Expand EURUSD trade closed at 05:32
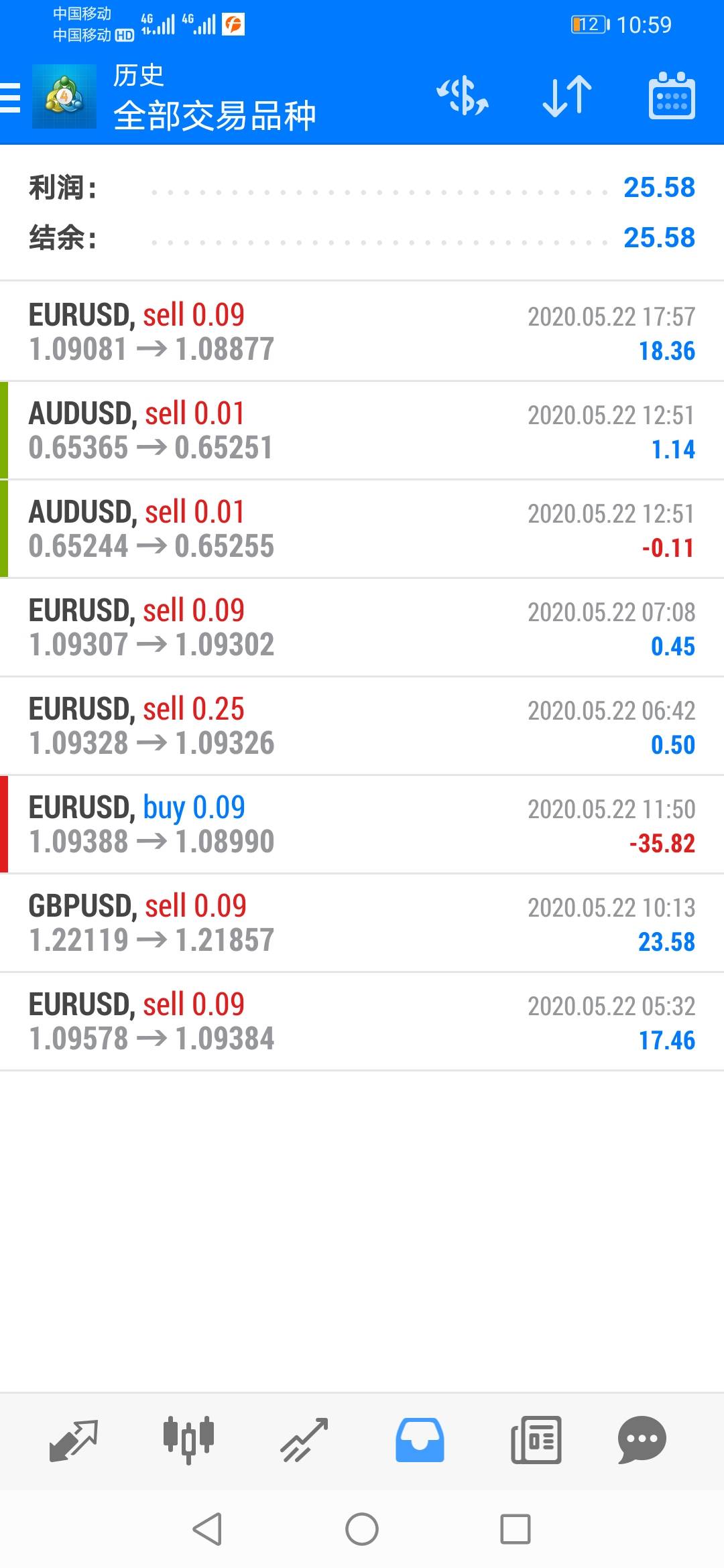This screenshot has width=724, height=1568. 362,1021
